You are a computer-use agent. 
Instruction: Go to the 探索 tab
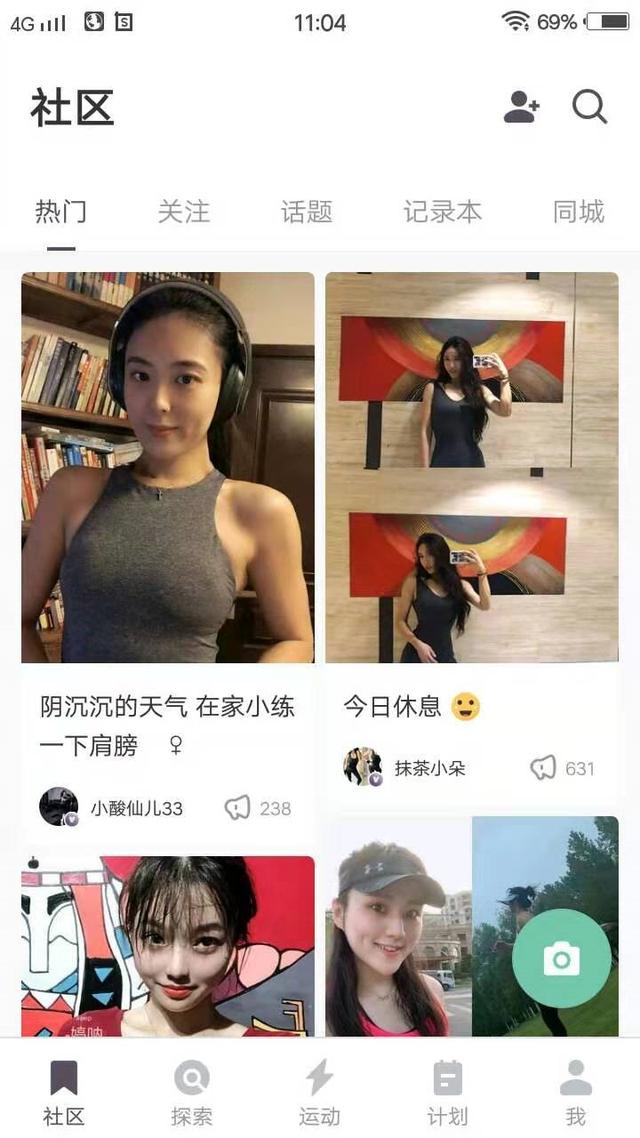[x=191, y=1092]
